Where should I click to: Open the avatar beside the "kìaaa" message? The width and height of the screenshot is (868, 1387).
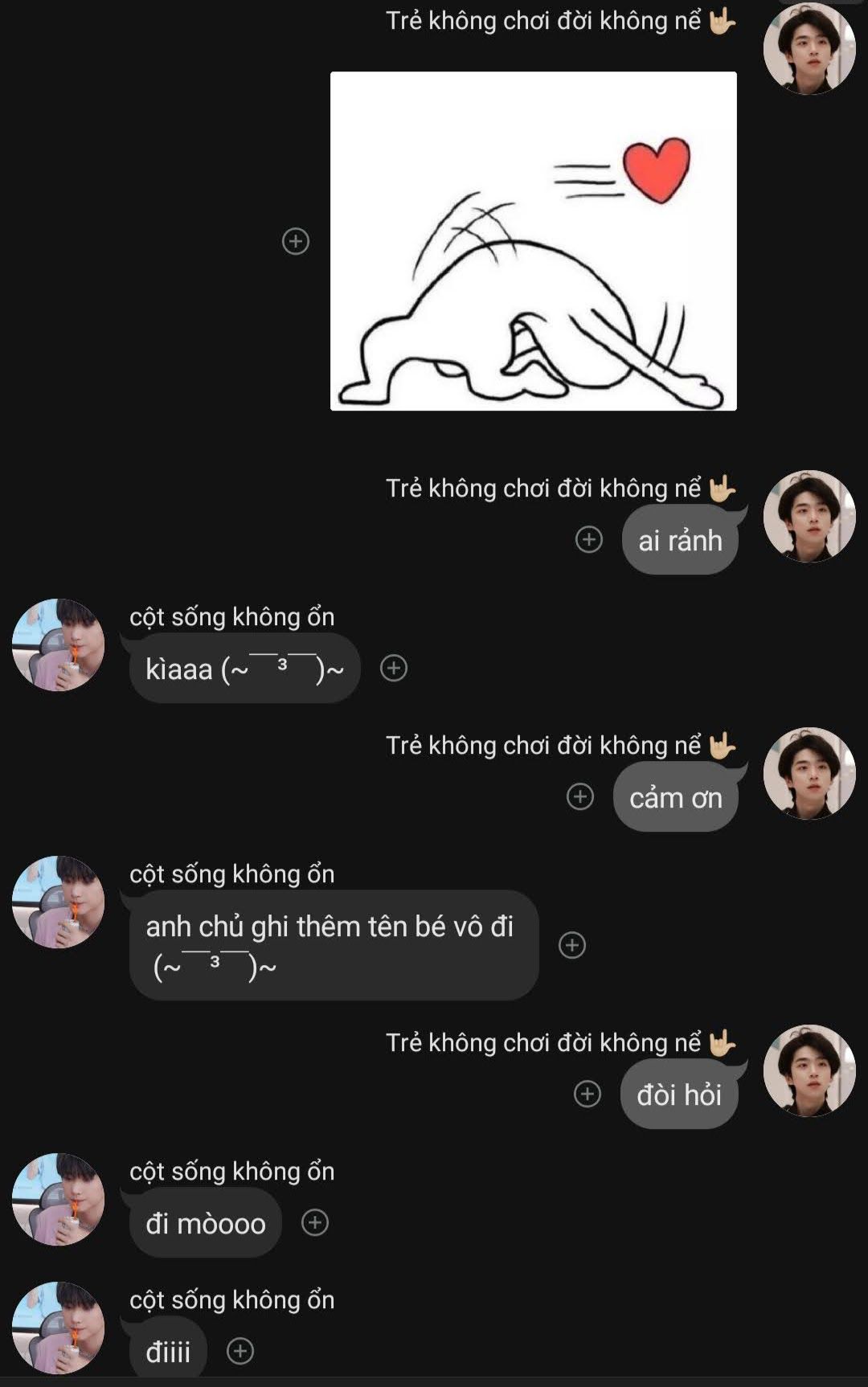[x=58, y=644]
